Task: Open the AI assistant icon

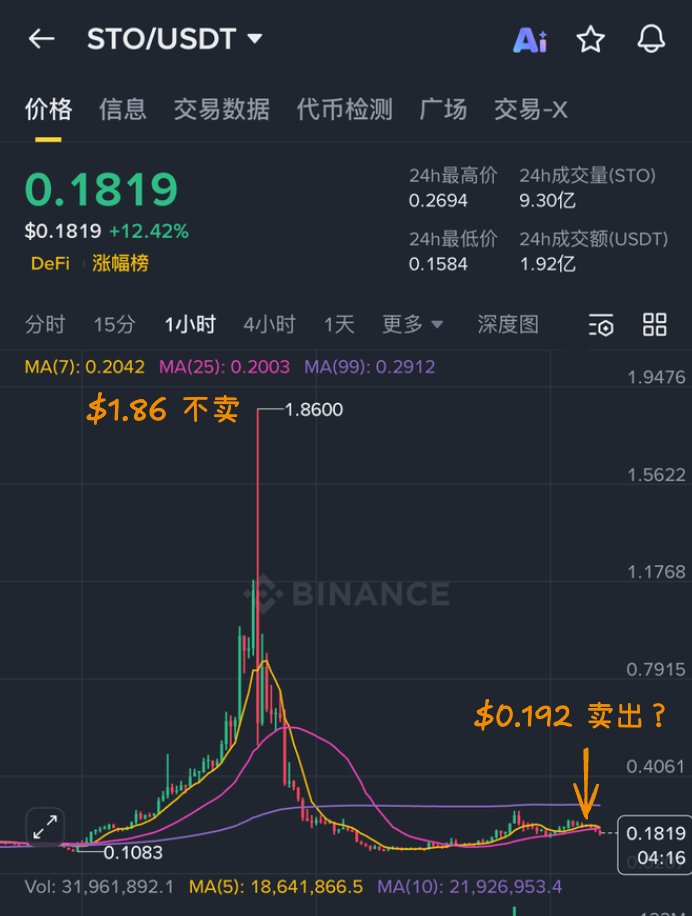Action: 530,40
